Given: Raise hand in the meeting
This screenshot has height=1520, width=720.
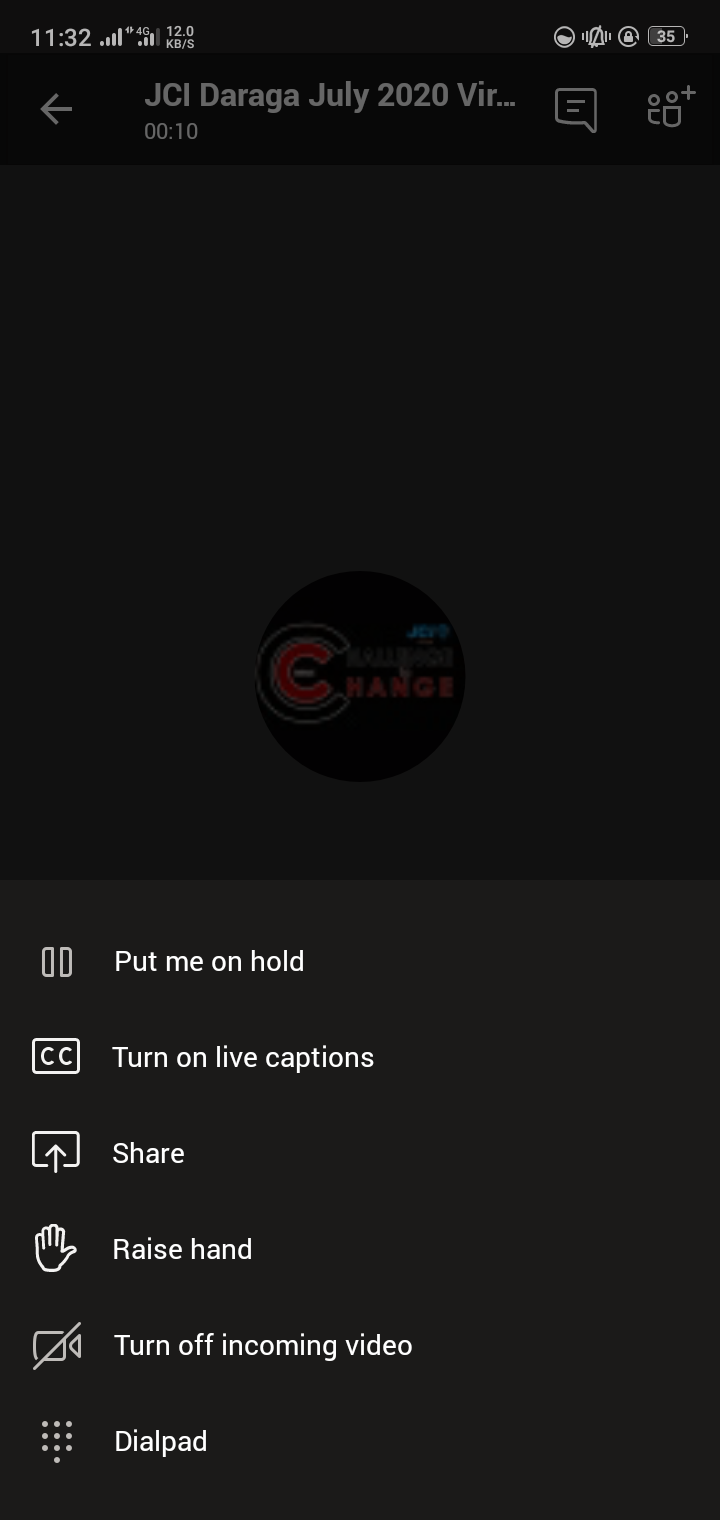Looking at the screenshot, I should (360, 1249).
